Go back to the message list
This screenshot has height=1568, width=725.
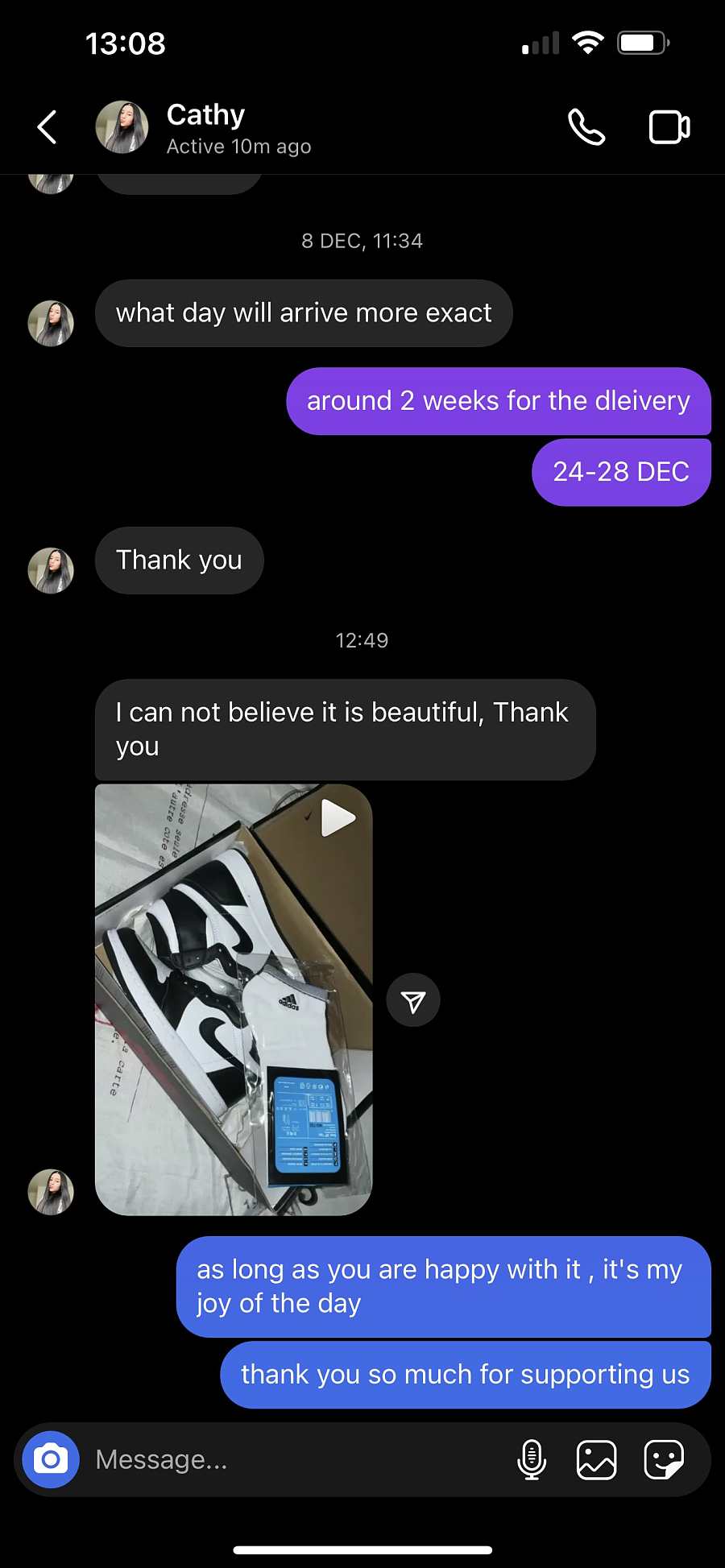pos(48,127)
